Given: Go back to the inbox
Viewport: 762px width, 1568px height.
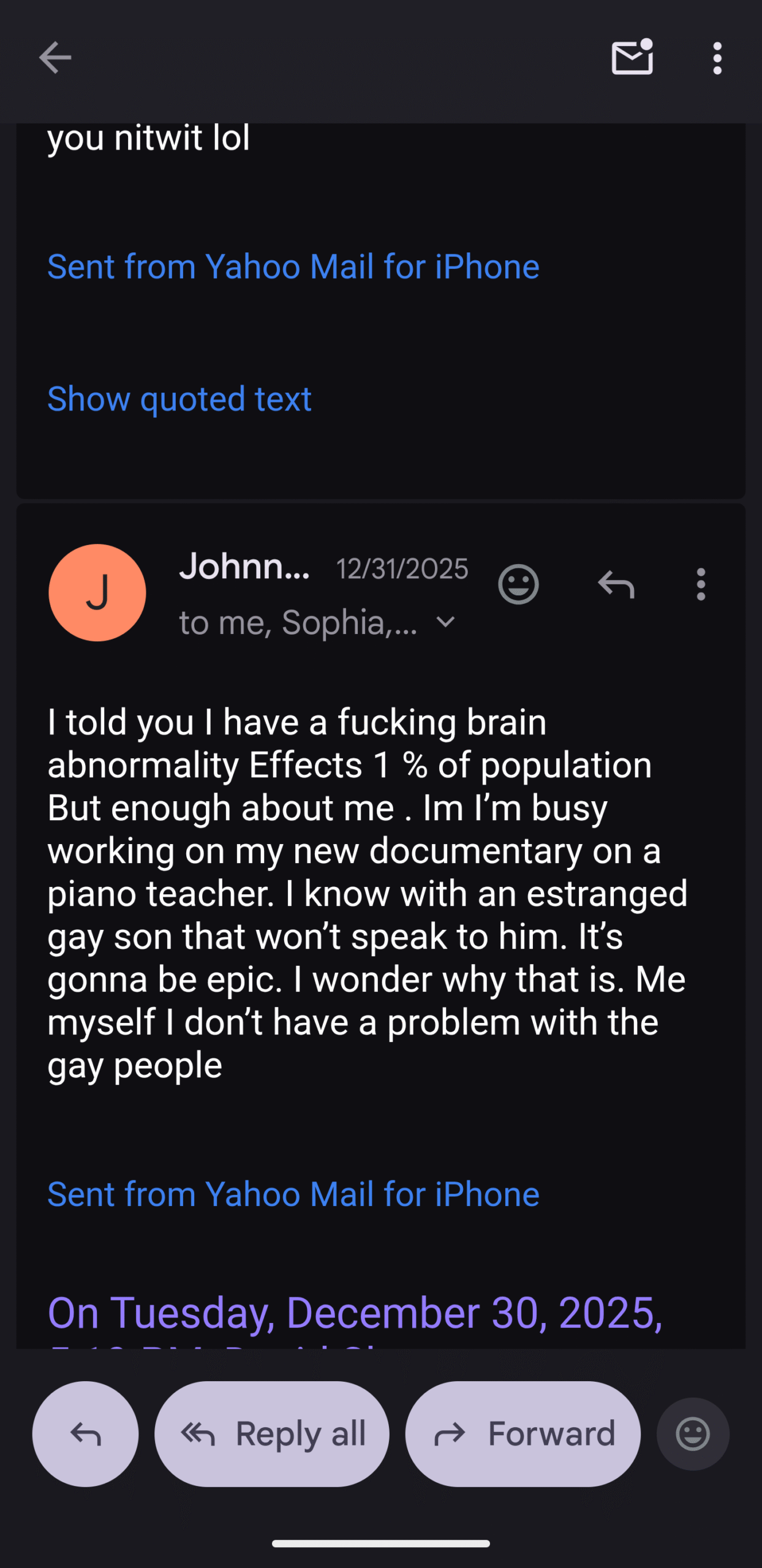Looking at the screenshot, I should (x=55, y=58).
